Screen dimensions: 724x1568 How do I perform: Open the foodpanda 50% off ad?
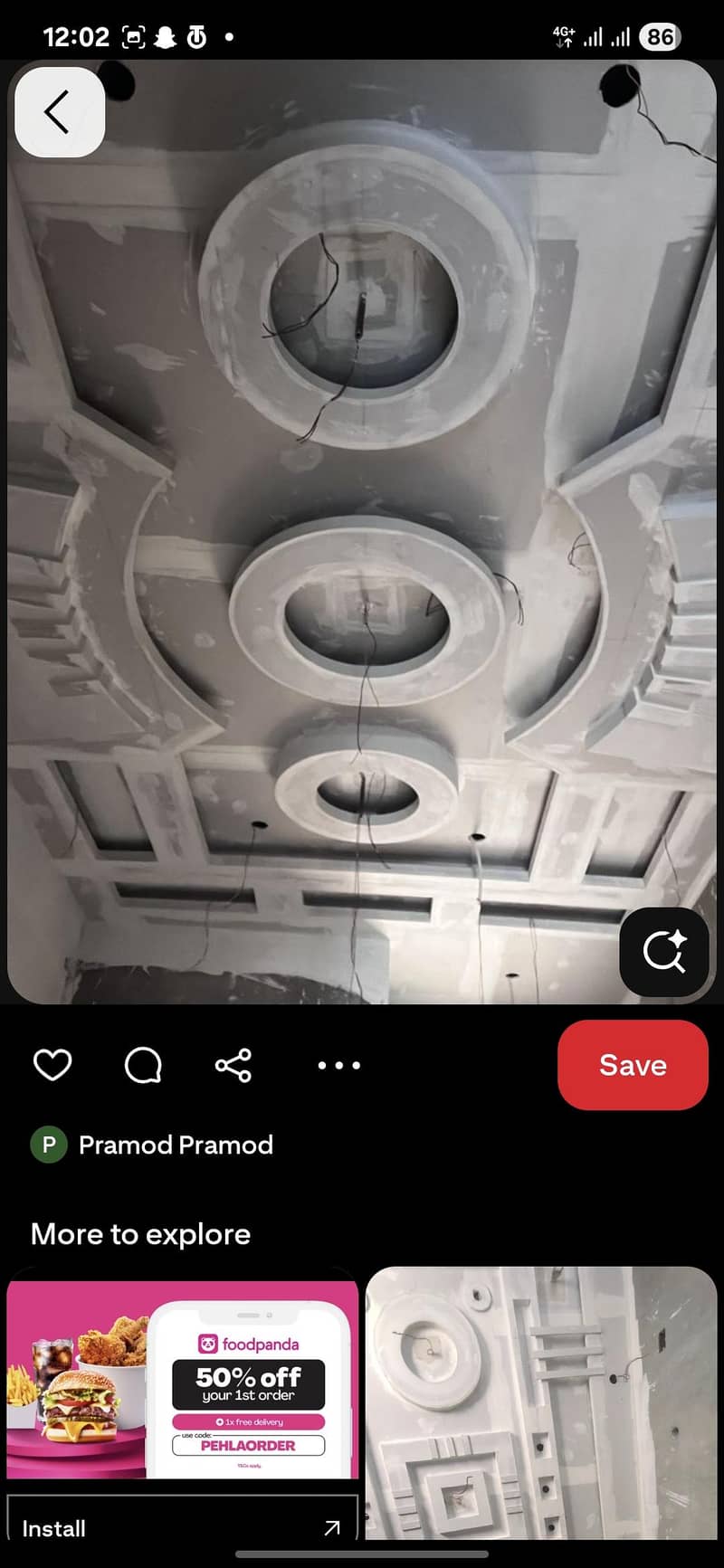click(x=183, y=1380)
